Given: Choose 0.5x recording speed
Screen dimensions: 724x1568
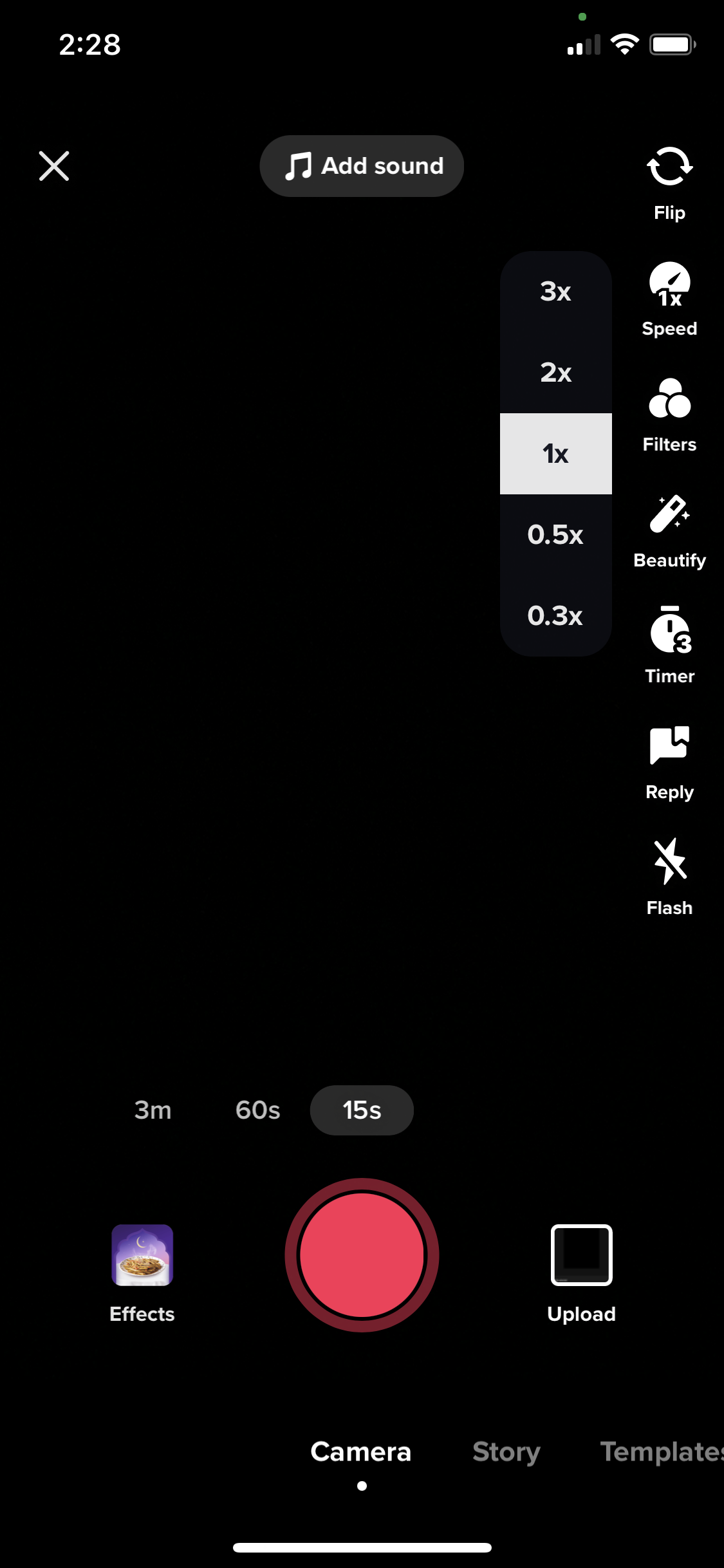Looking at the screenshot, I should 555,535.
